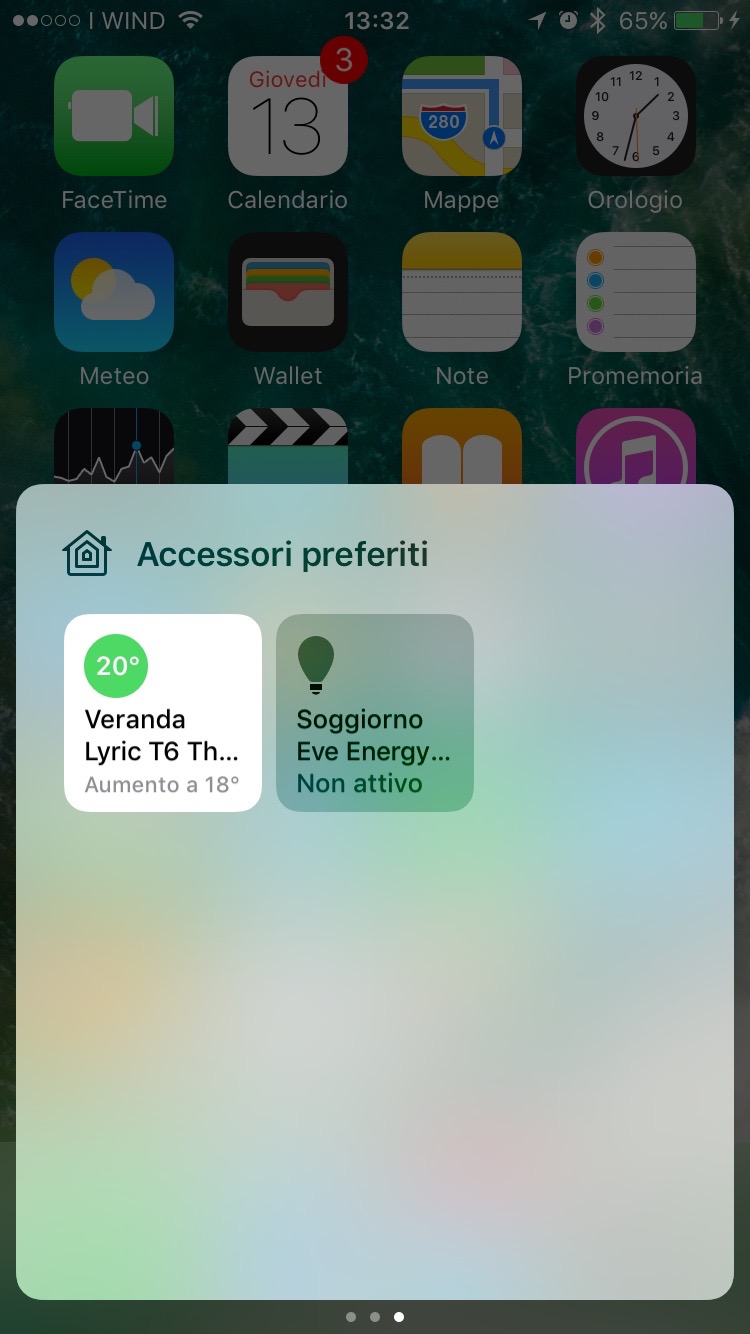Launch the Promemoria reminders app
This screenshot has height=1334, width=750.
tap(635, 292)
